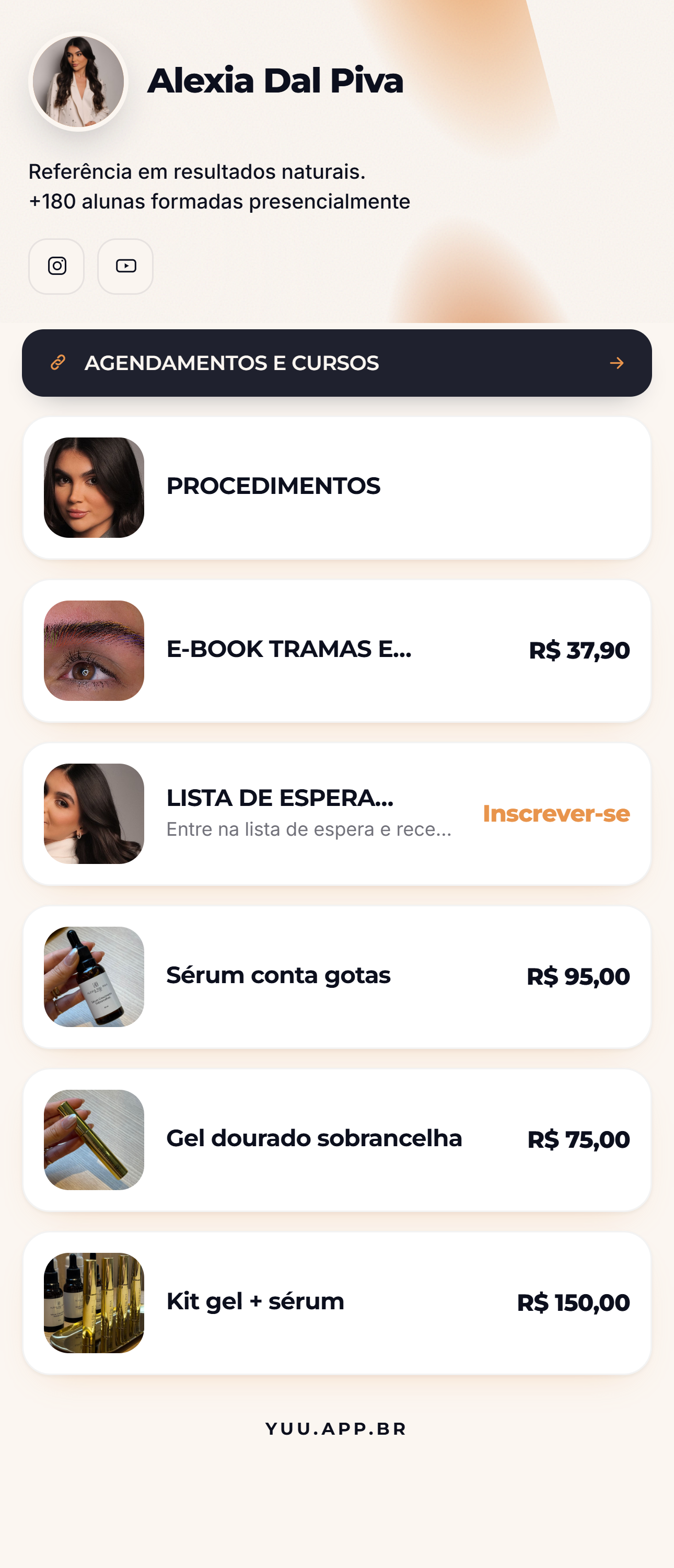Open the YouTube channel icon
674x1568 pixels.
pos(125,266)
